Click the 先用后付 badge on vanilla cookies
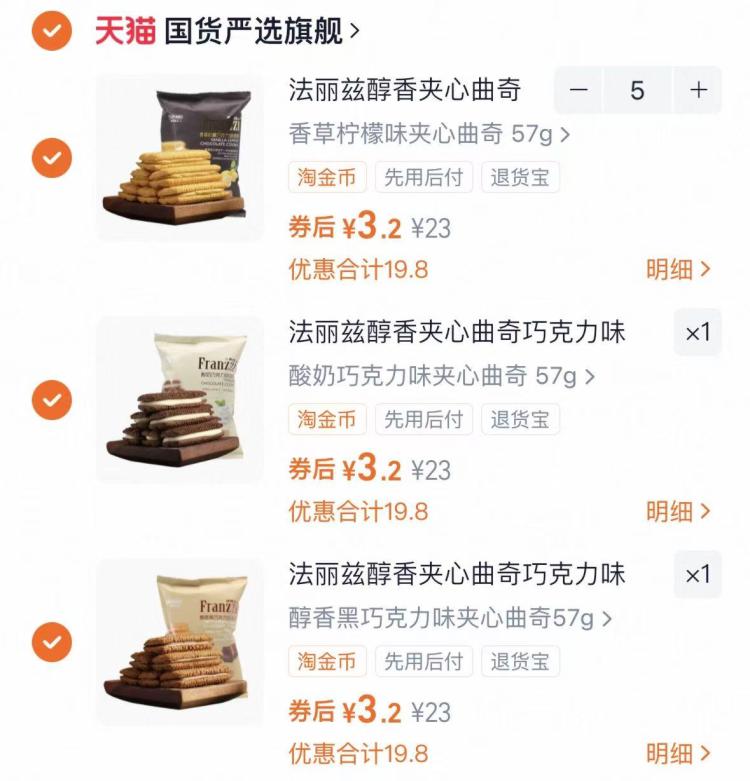Viewport: 750px width, 781px height. pyautogui.click(x=422, y=177)
